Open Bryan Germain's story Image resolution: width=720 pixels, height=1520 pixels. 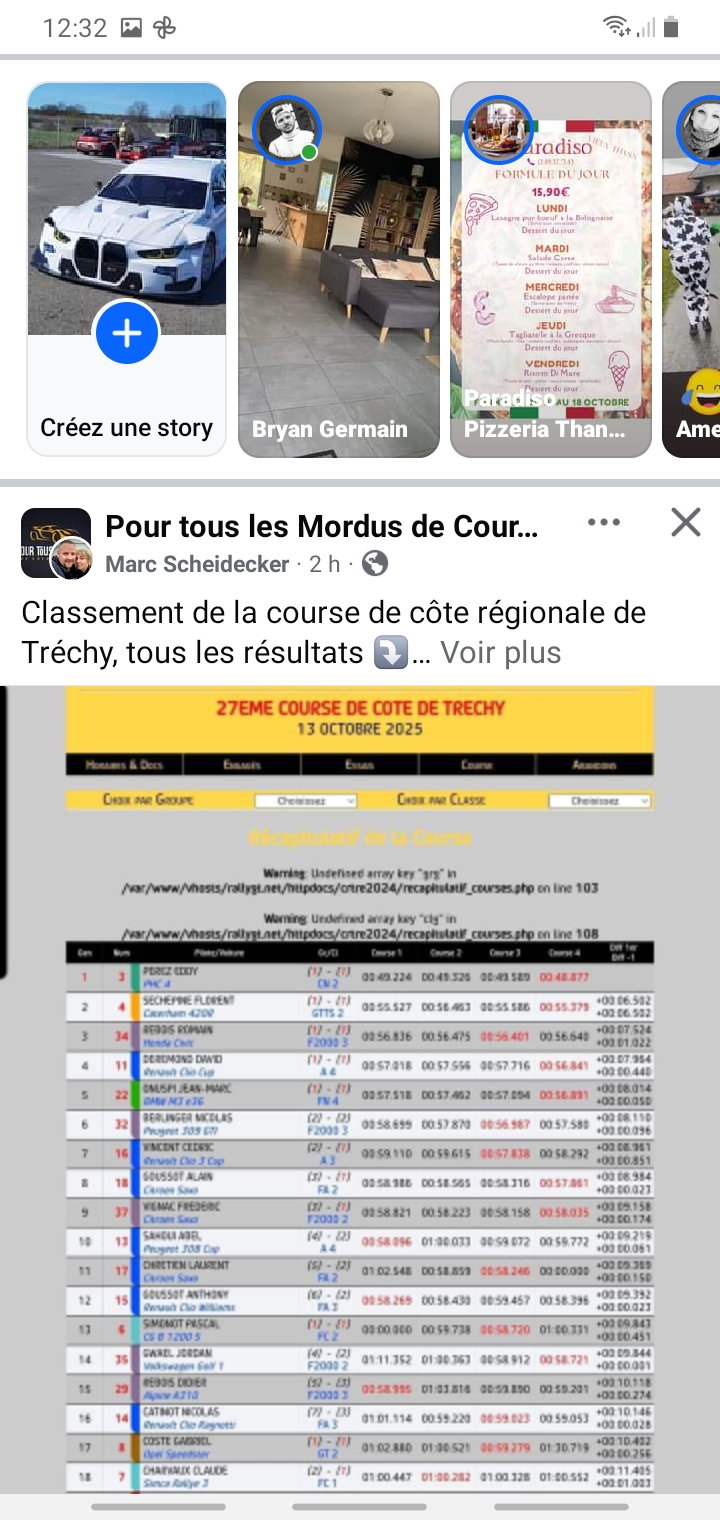338,265
